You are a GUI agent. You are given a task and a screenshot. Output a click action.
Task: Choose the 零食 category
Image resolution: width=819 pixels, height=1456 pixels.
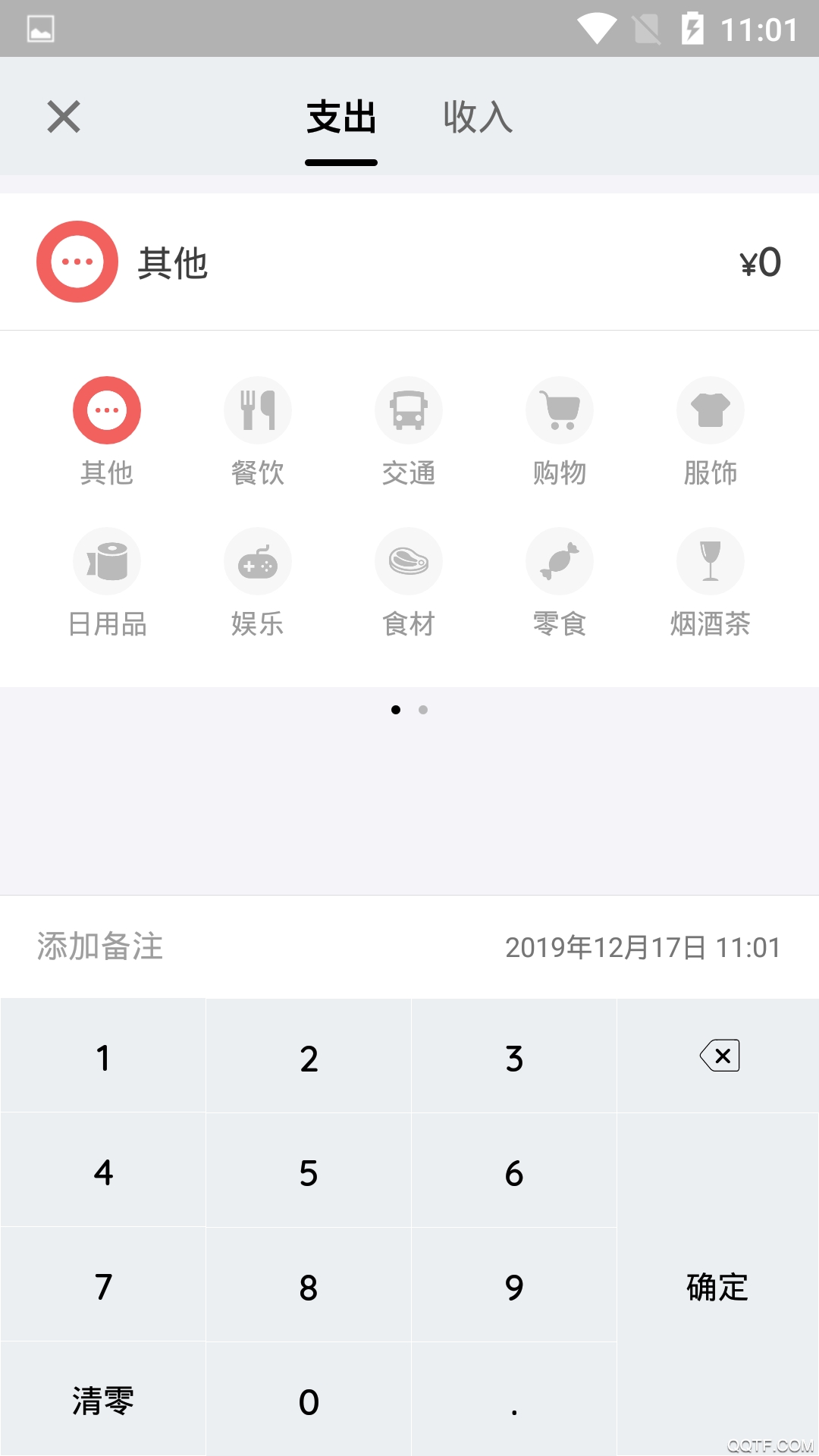[560, 562]
